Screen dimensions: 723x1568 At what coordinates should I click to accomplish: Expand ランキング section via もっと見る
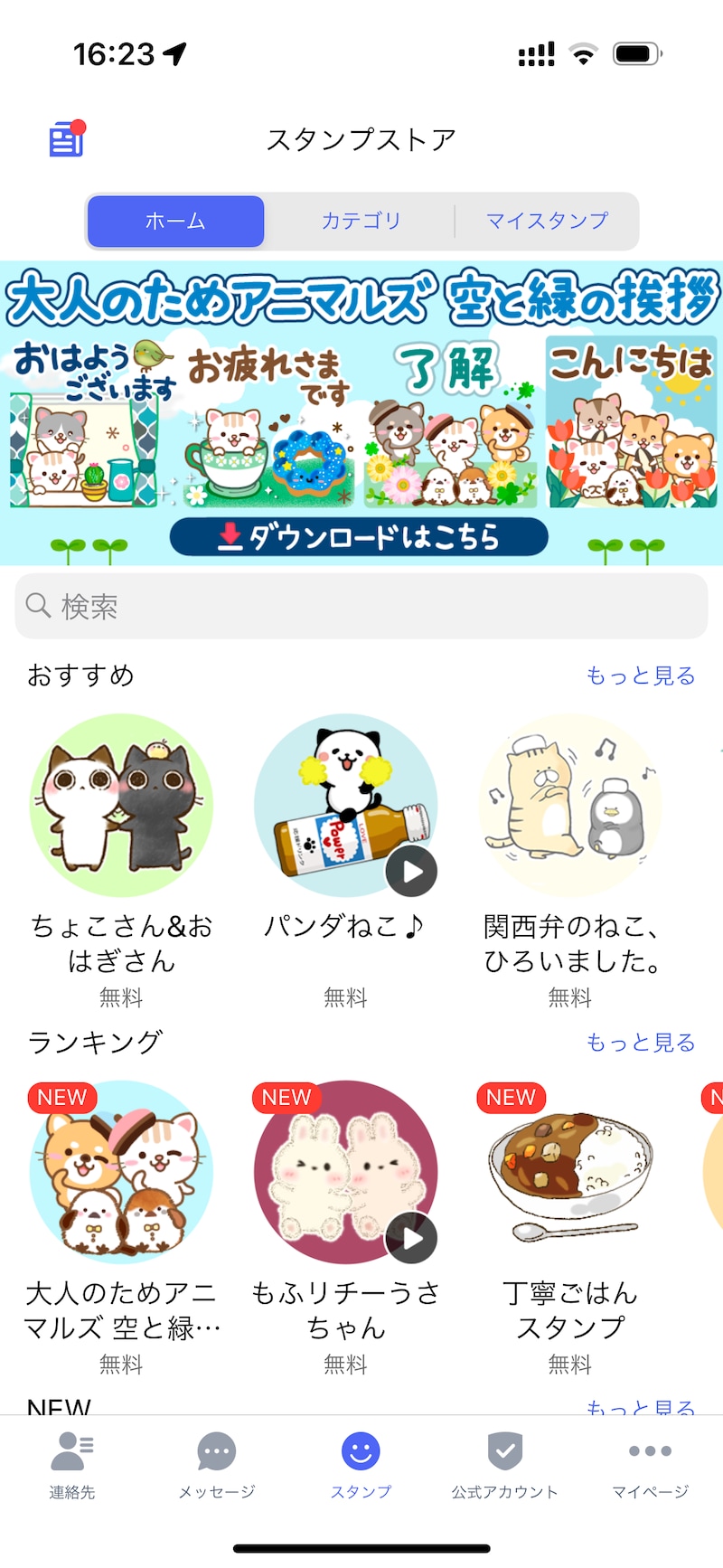tap(641, 1042)
